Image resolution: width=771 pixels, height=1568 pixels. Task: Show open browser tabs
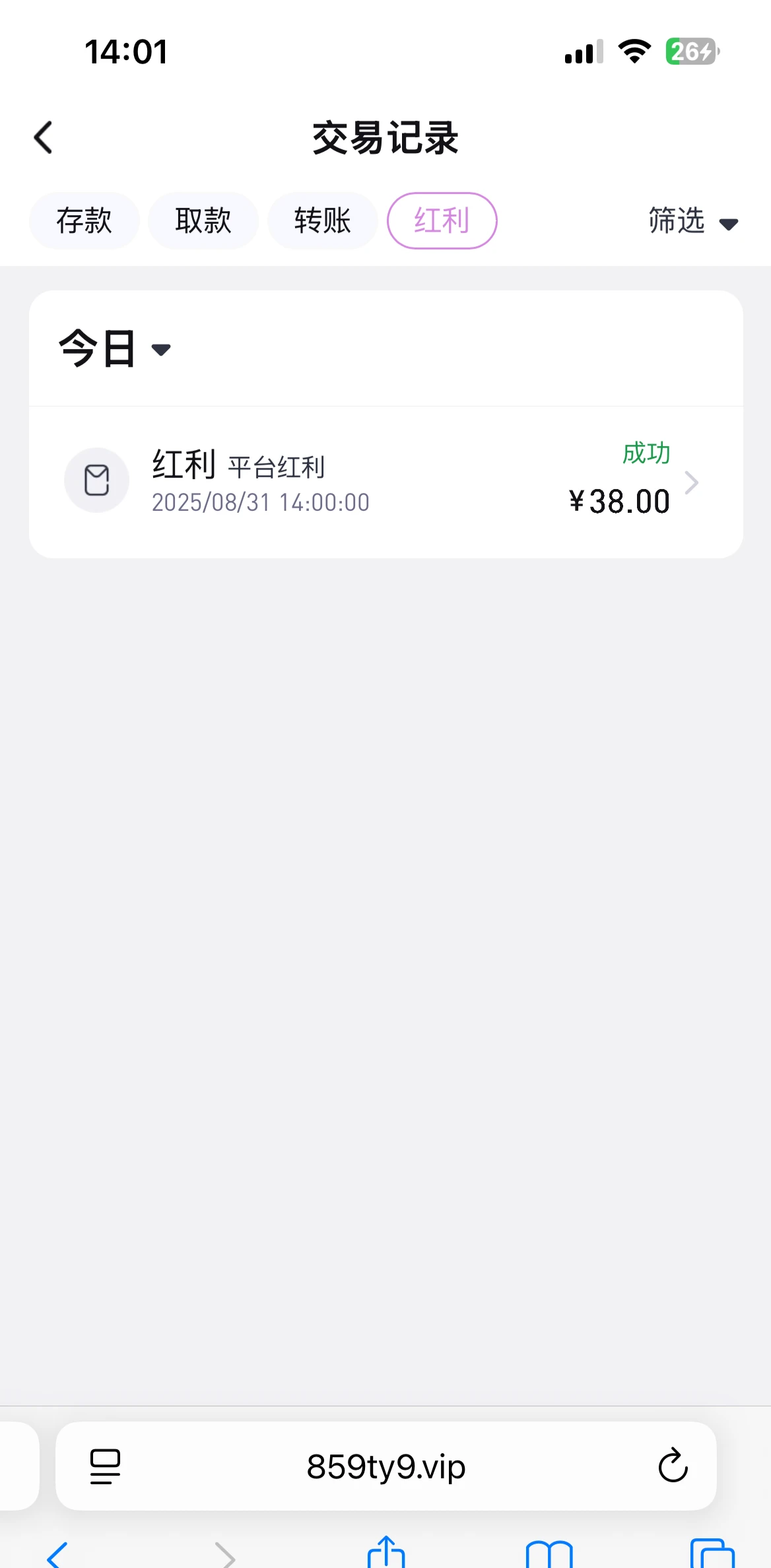click(712, 1553)
